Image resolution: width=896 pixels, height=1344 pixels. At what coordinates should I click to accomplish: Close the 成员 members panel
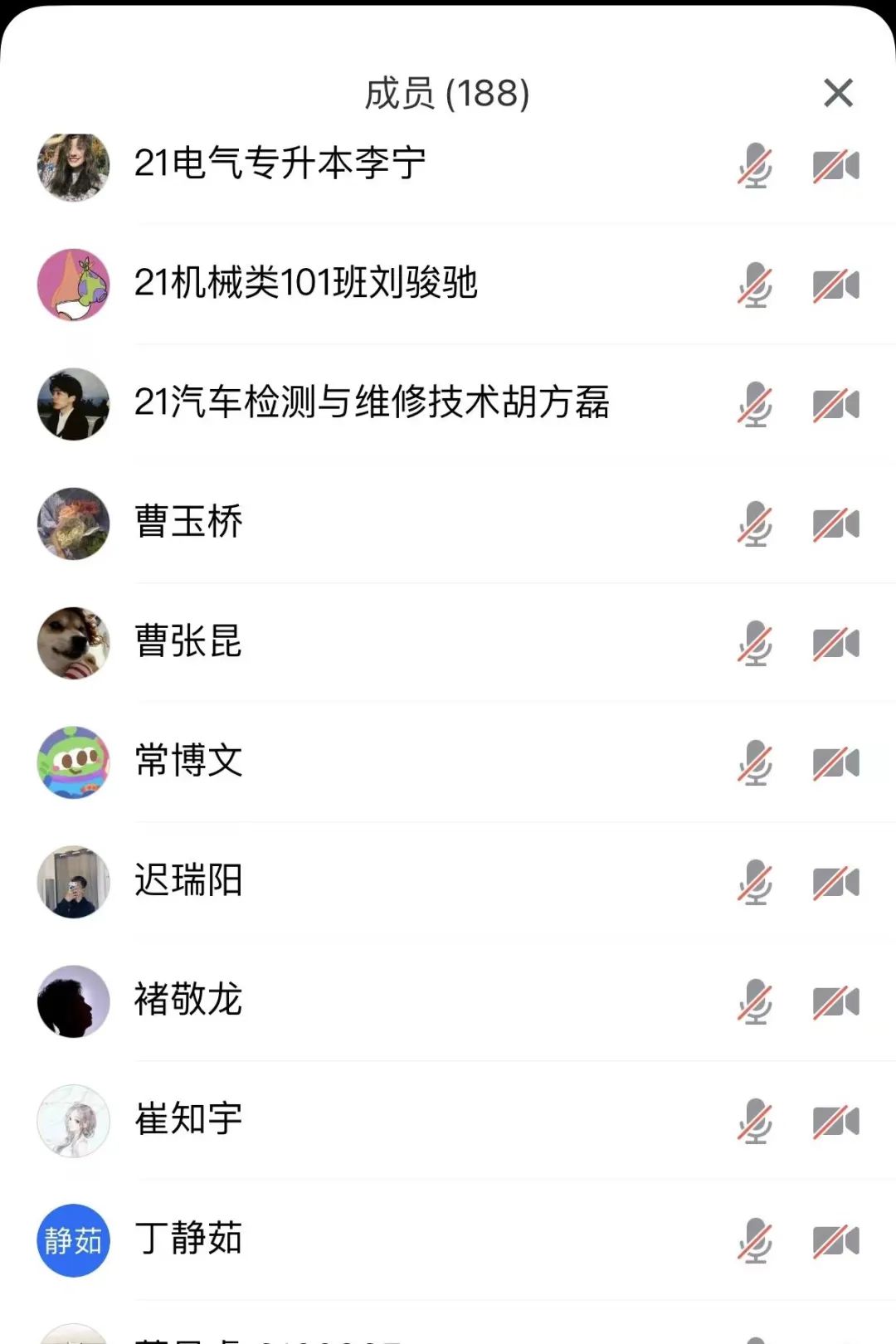click(838, 93)
